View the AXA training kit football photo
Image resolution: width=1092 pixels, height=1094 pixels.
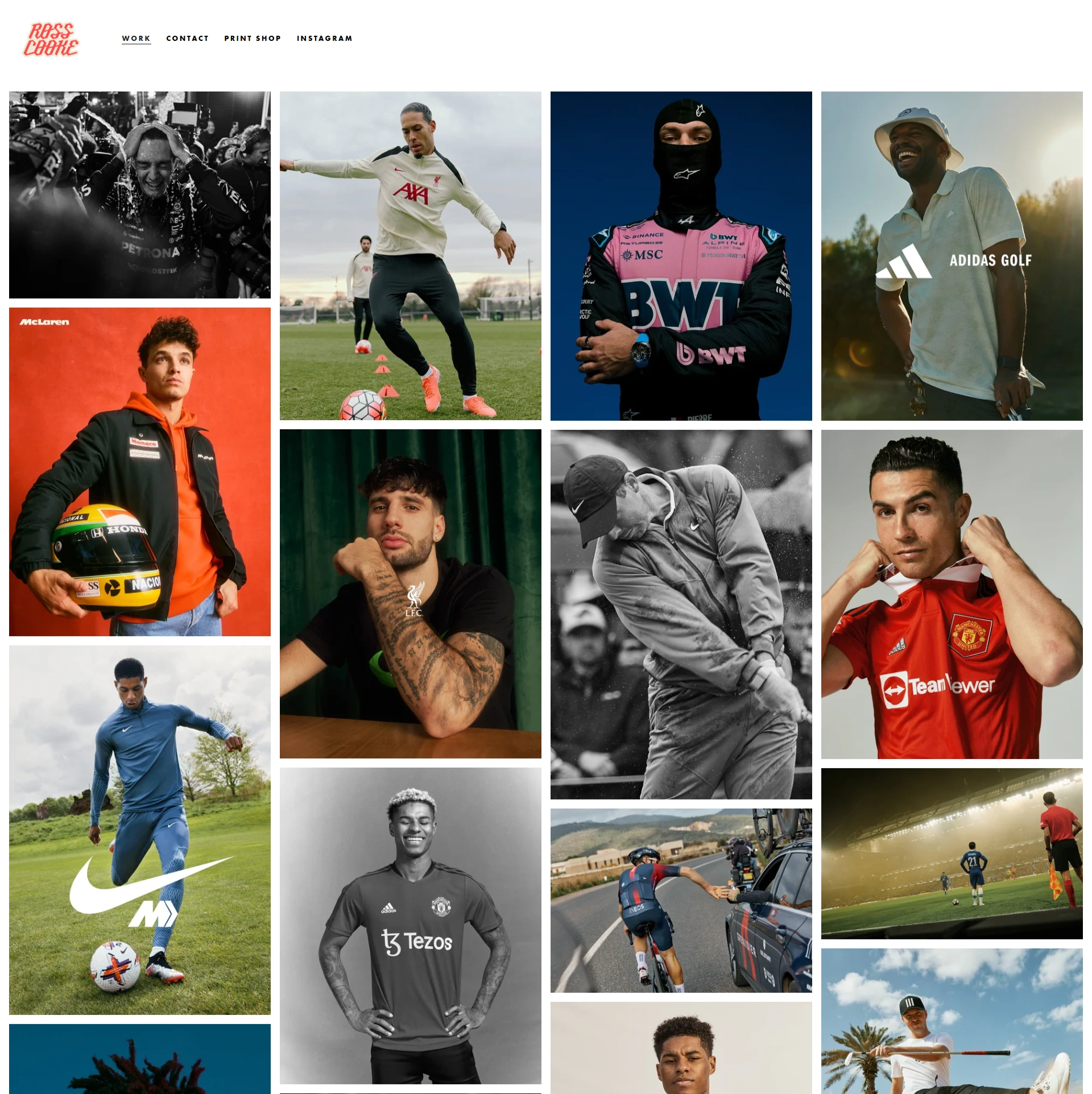[410, 255]
